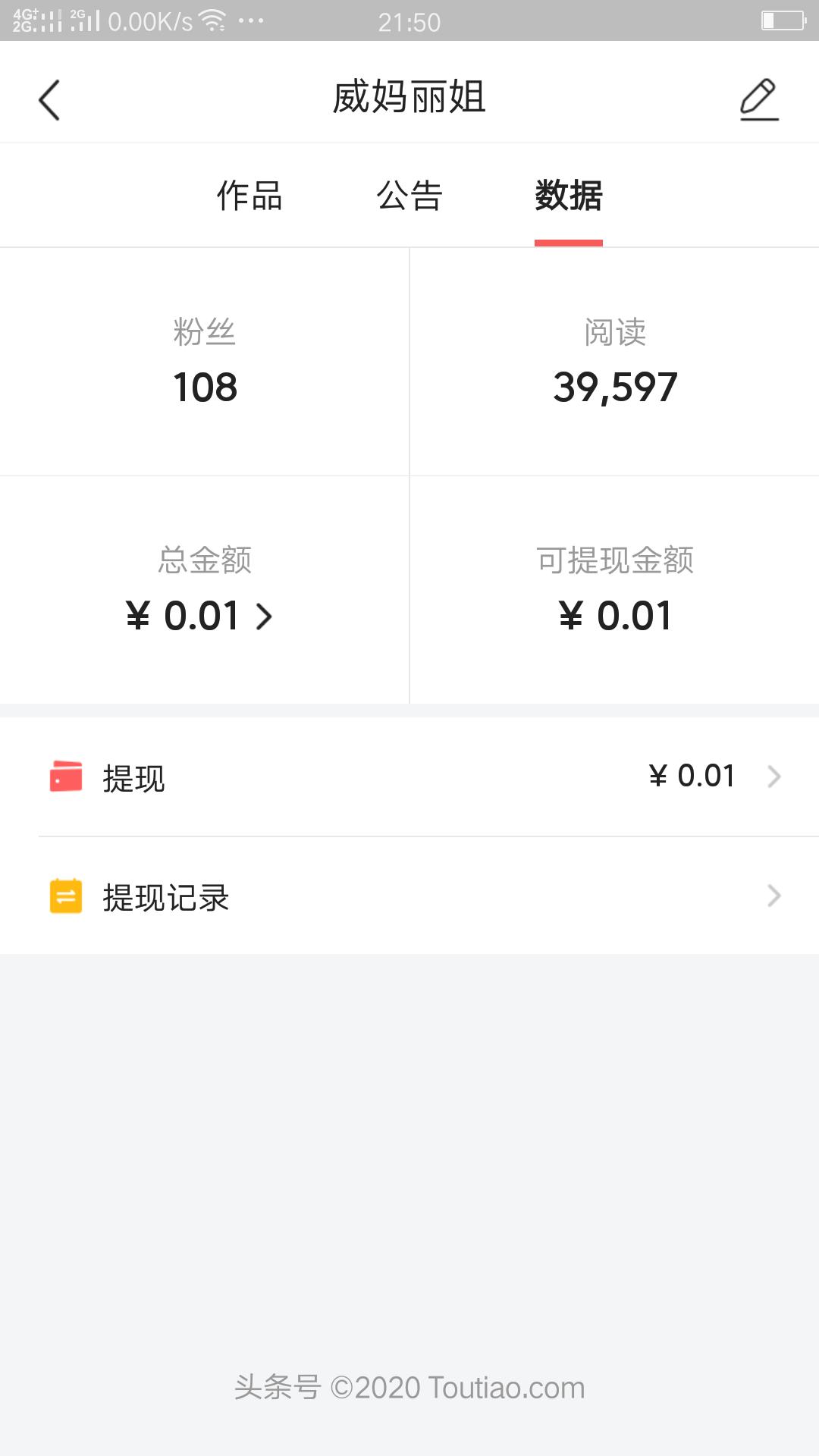Click the withdrawable amount ¥0.01

point(614,616)
